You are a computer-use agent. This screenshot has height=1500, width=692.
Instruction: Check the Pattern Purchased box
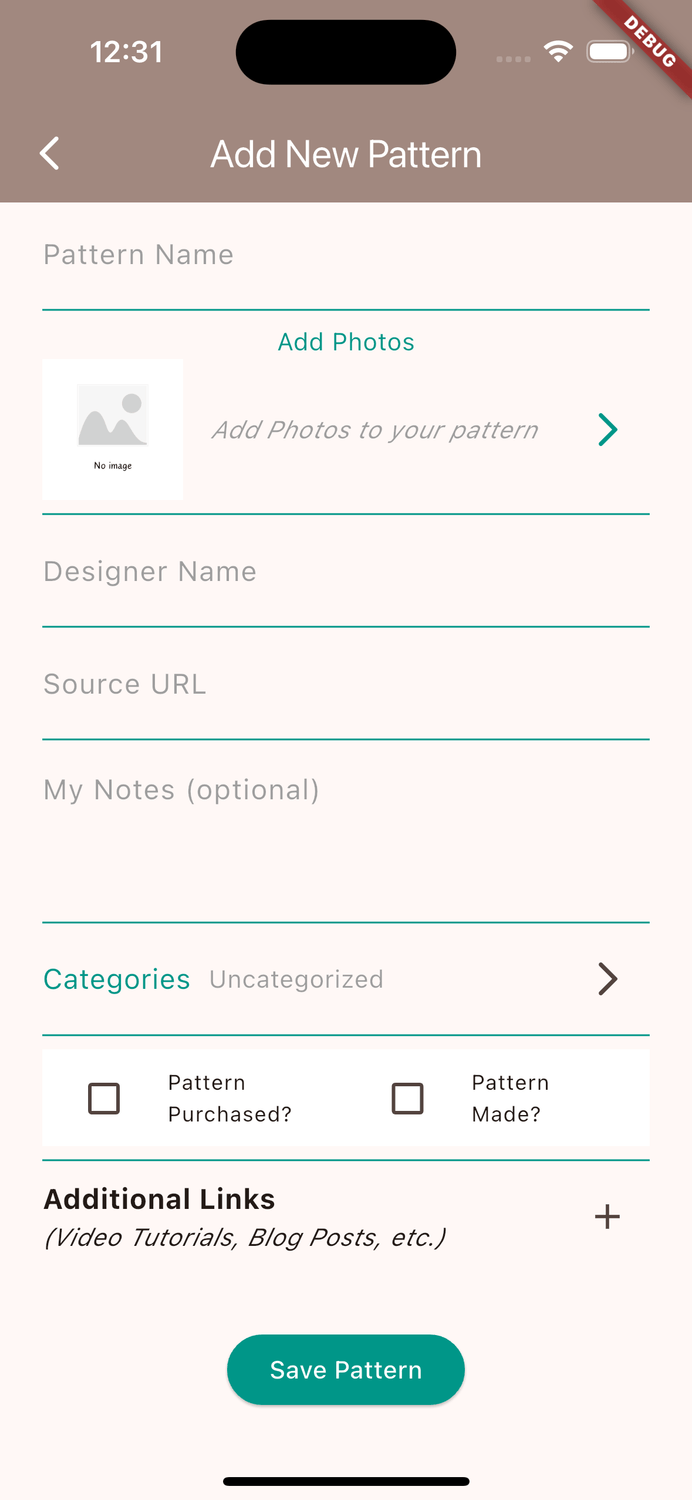coord(104,1098)
